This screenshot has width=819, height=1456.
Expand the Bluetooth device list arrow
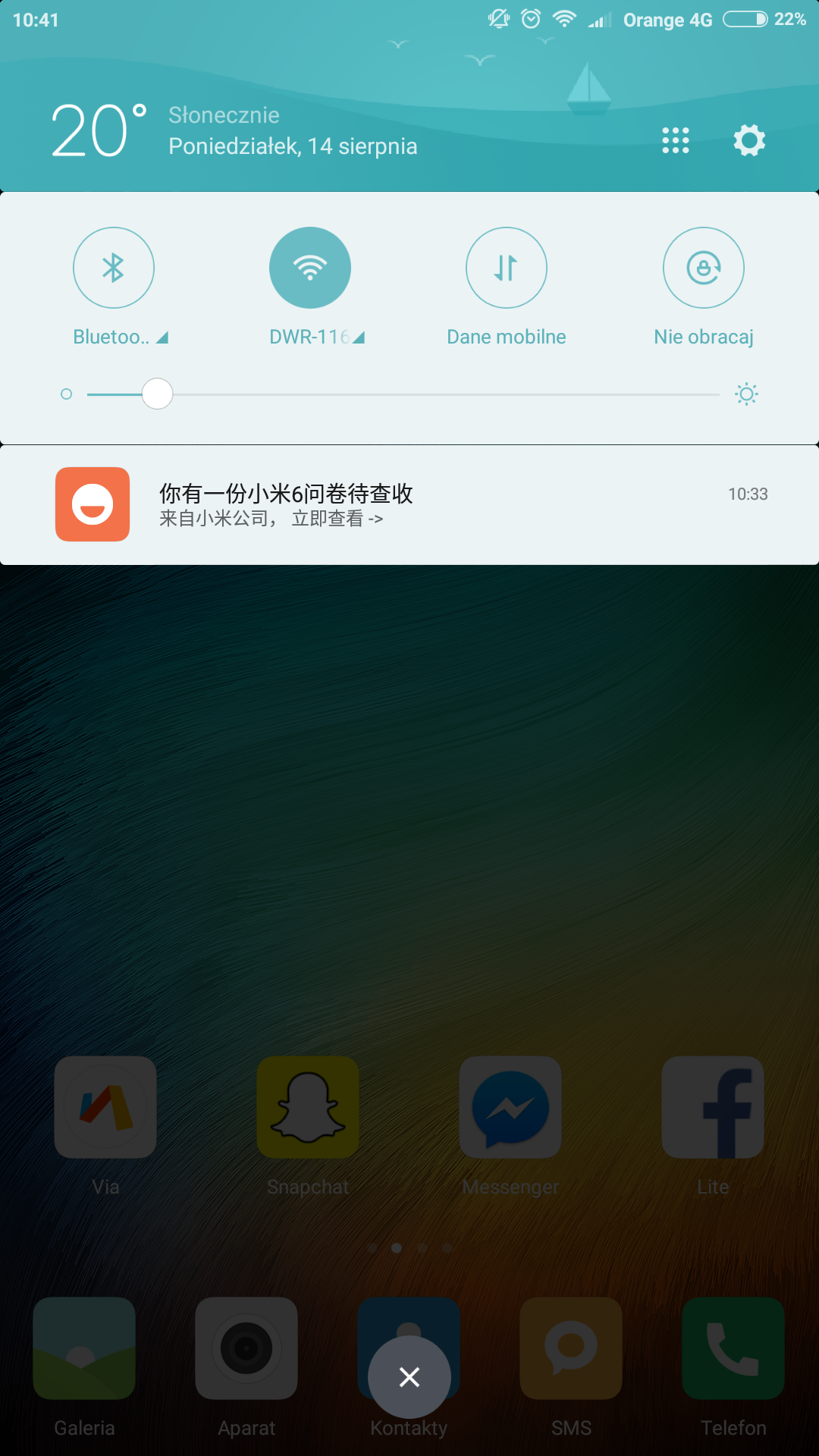click(x=162, y=337)
